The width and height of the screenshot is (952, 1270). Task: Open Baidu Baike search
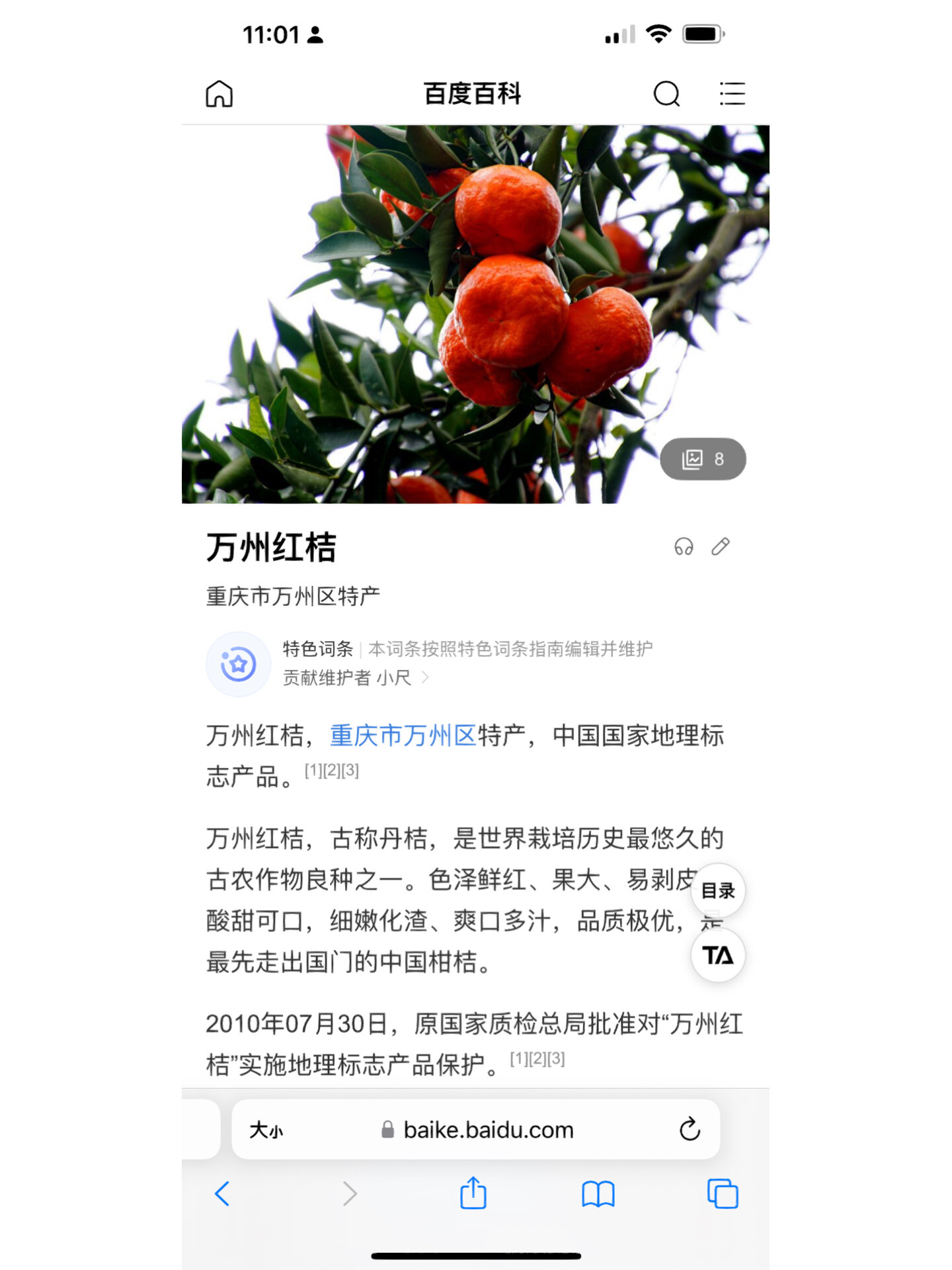coord(667,94)
